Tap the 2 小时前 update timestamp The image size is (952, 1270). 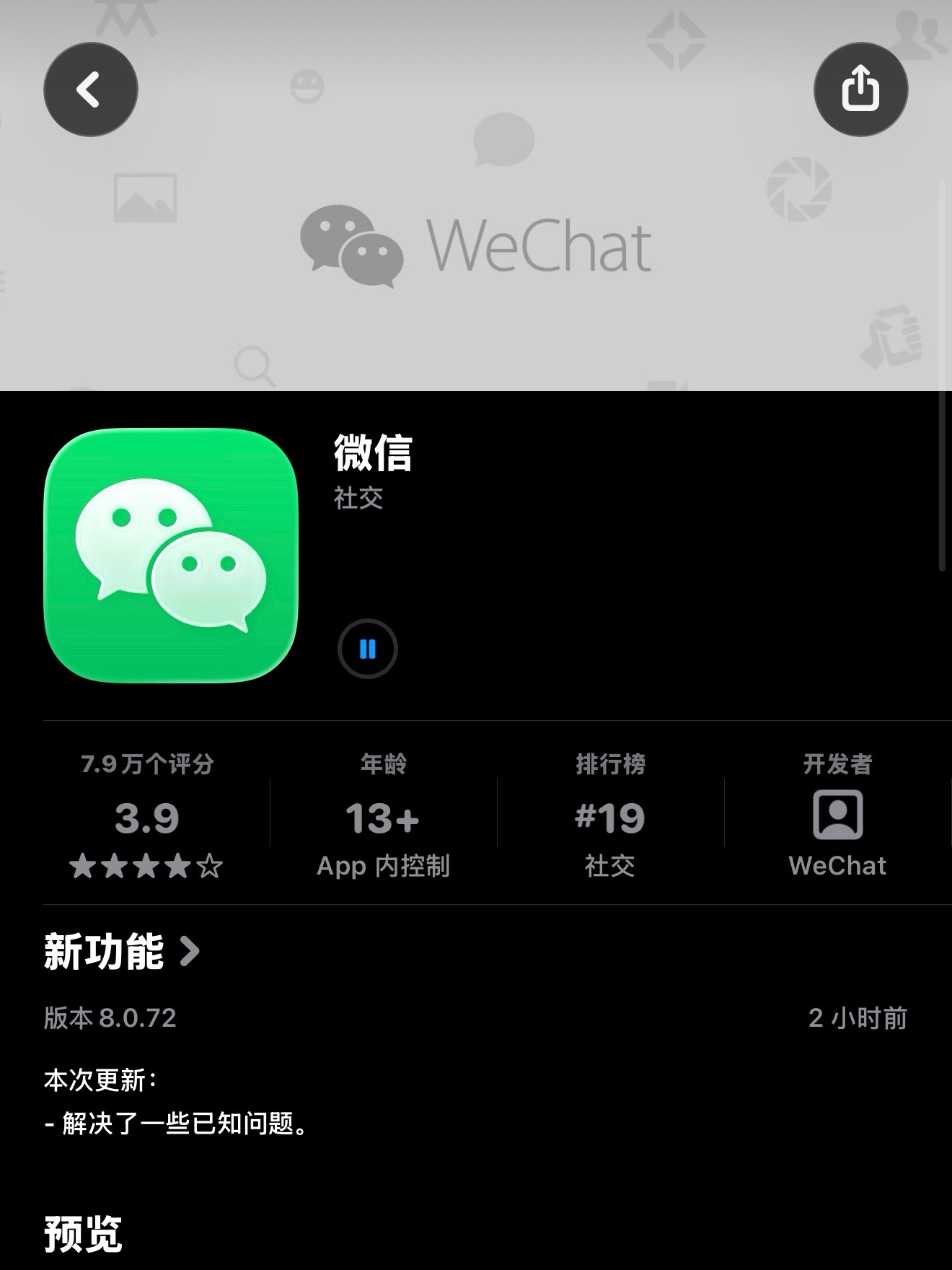(858, 1019)
